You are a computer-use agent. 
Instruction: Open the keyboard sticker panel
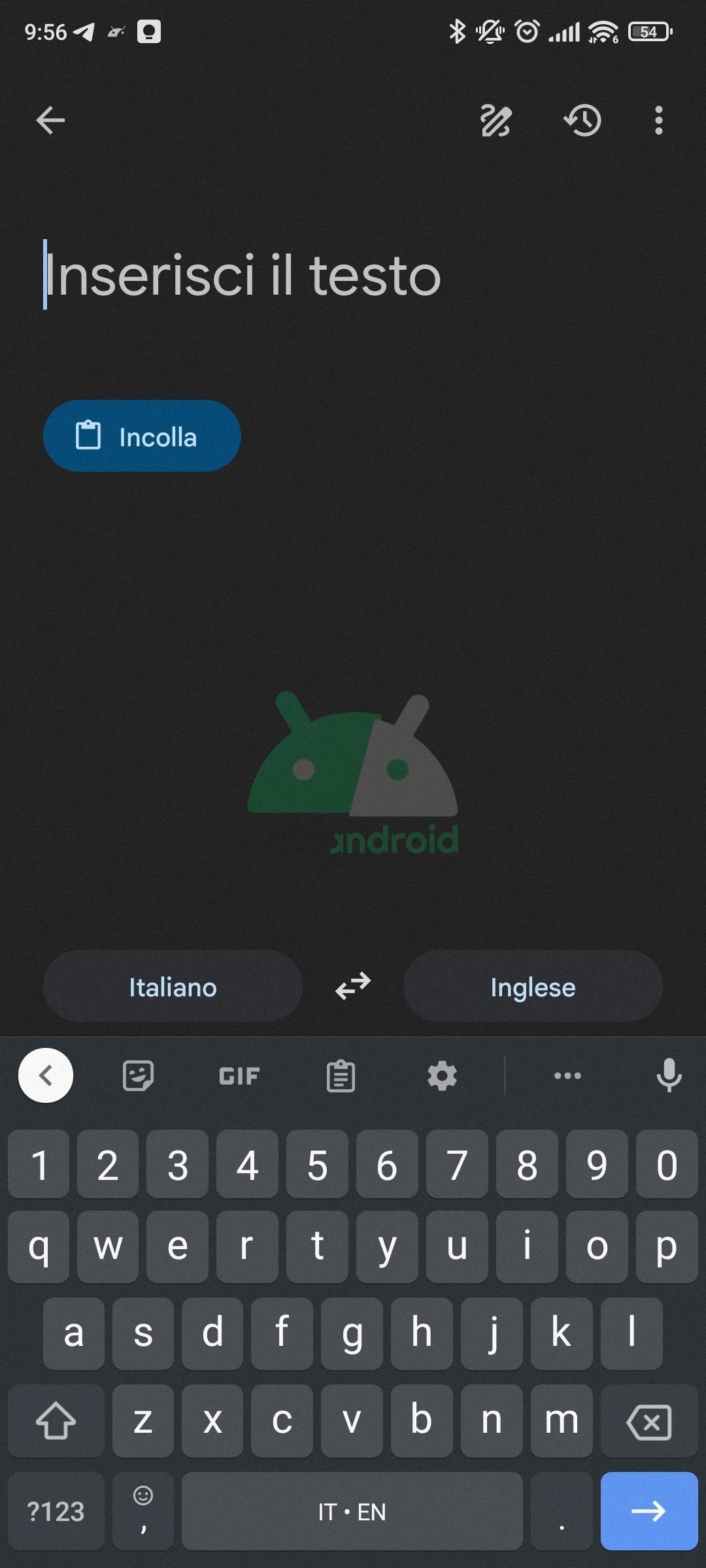pyautogui.click(x=138, y=1075)
